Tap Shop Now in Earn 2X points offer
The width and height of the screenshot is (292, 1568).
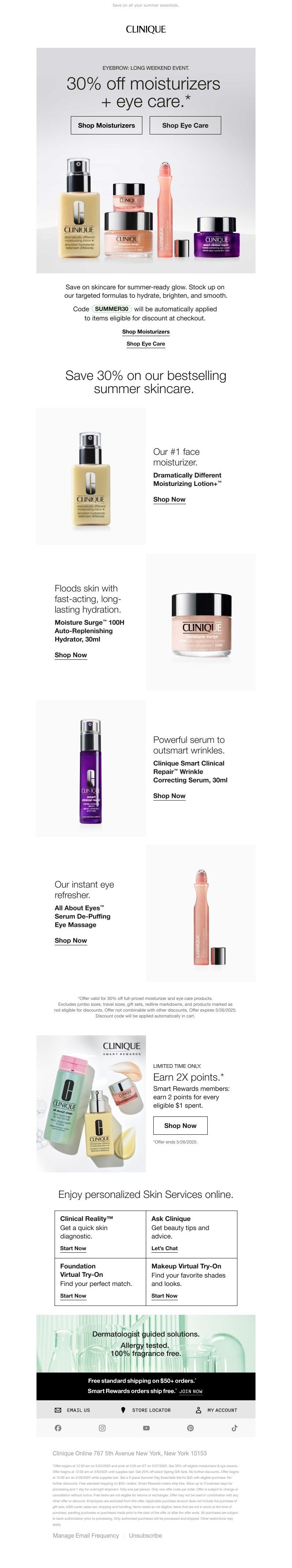pyautogui.click(x=180, y=1126)
